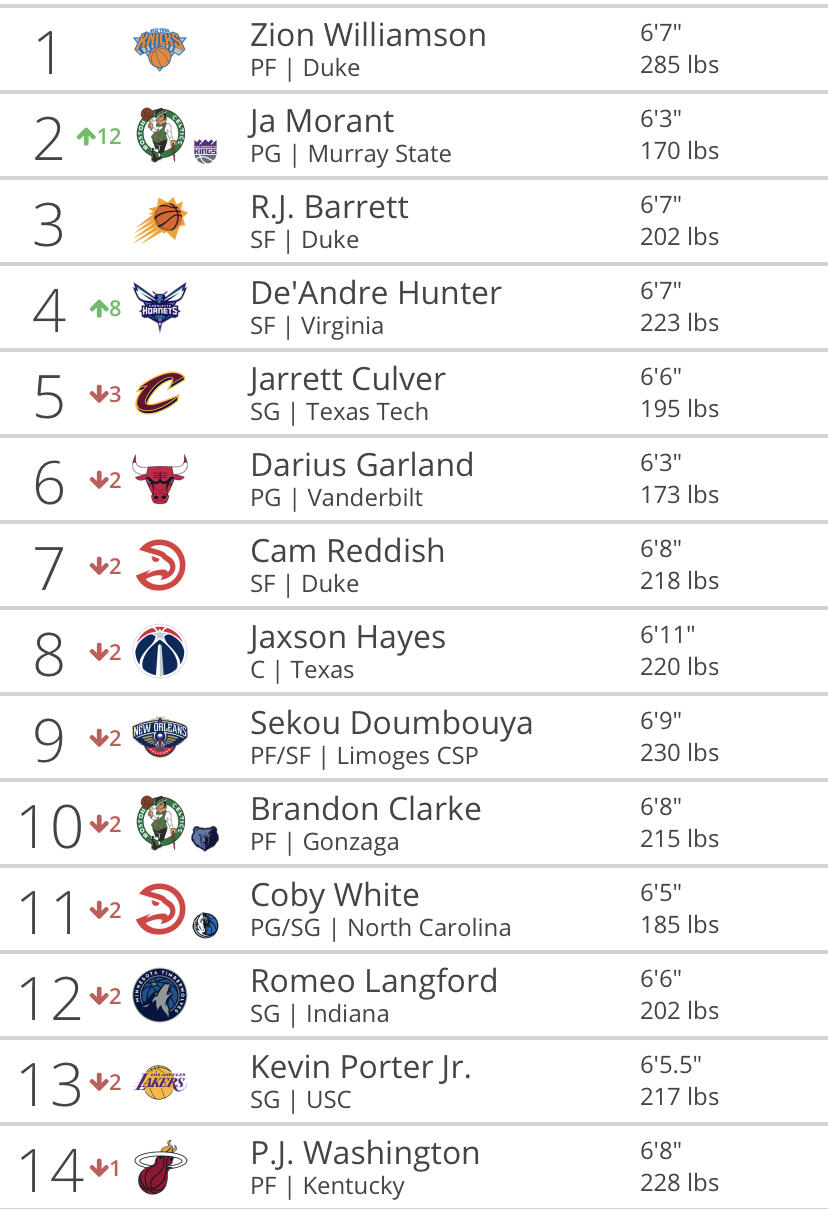Open Jarrett Culver's profile
Viewport: 828px width, 1209px height.
(414, 394)
